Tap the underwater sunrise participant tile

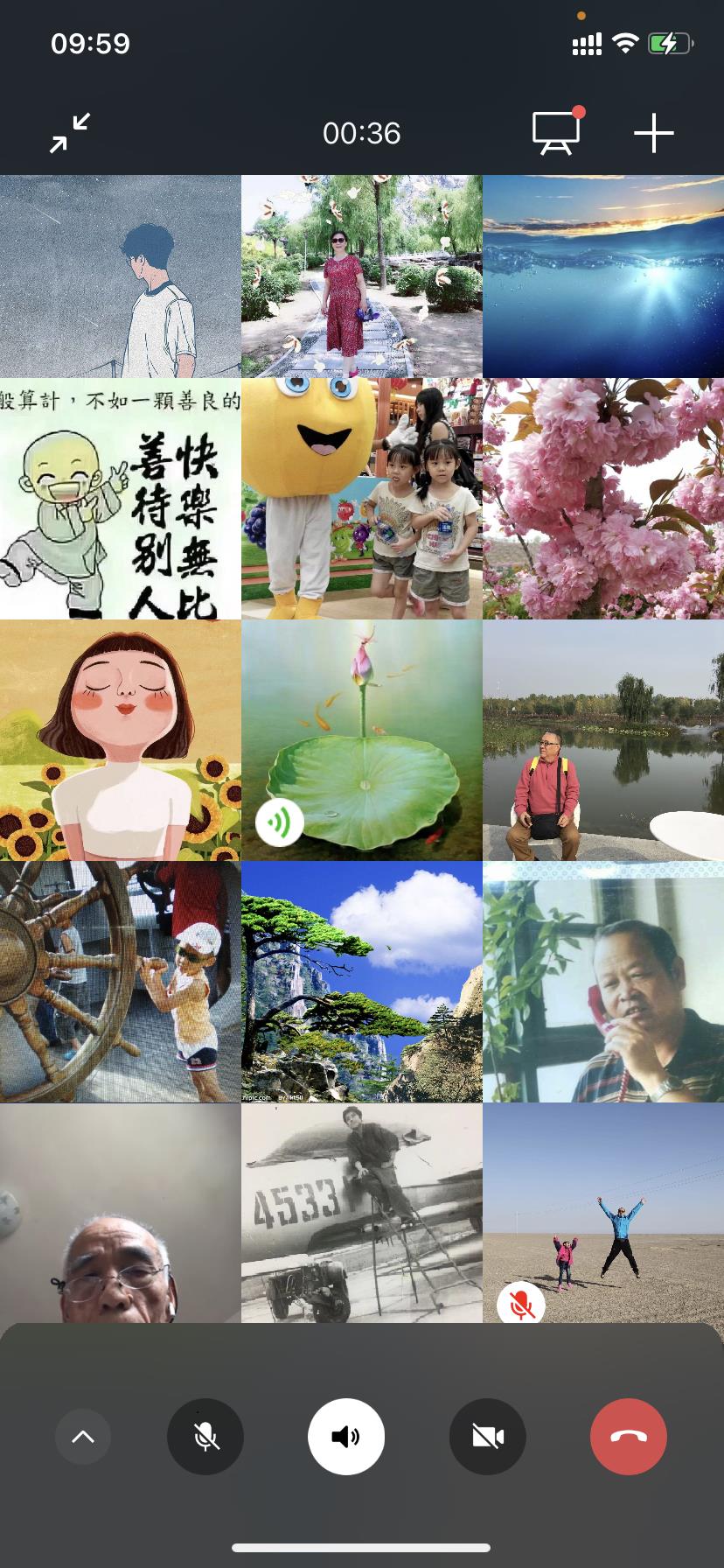click(603, 276)
